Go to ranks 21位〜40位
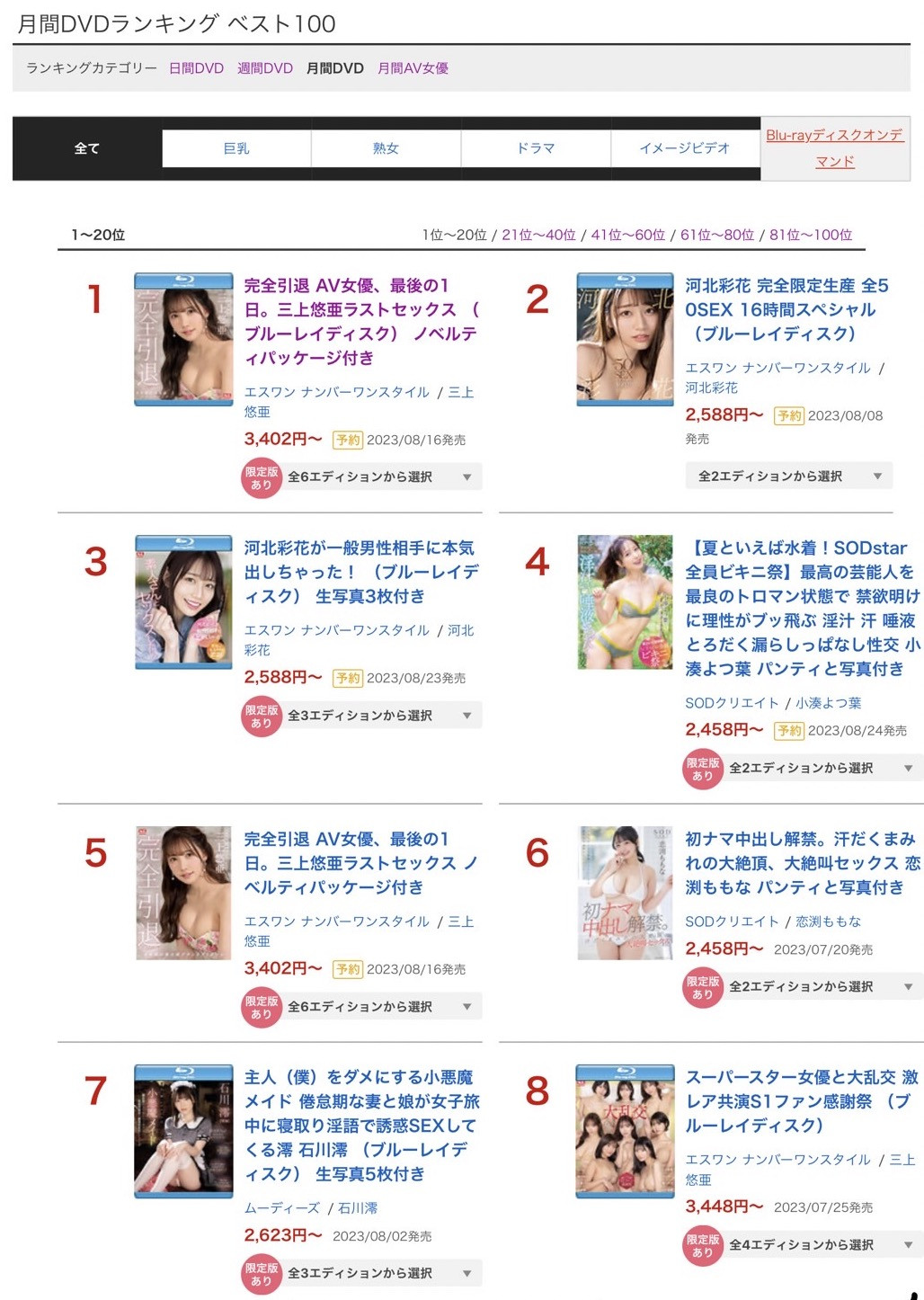The image size is (924, 1300). [x=538, y=235]
